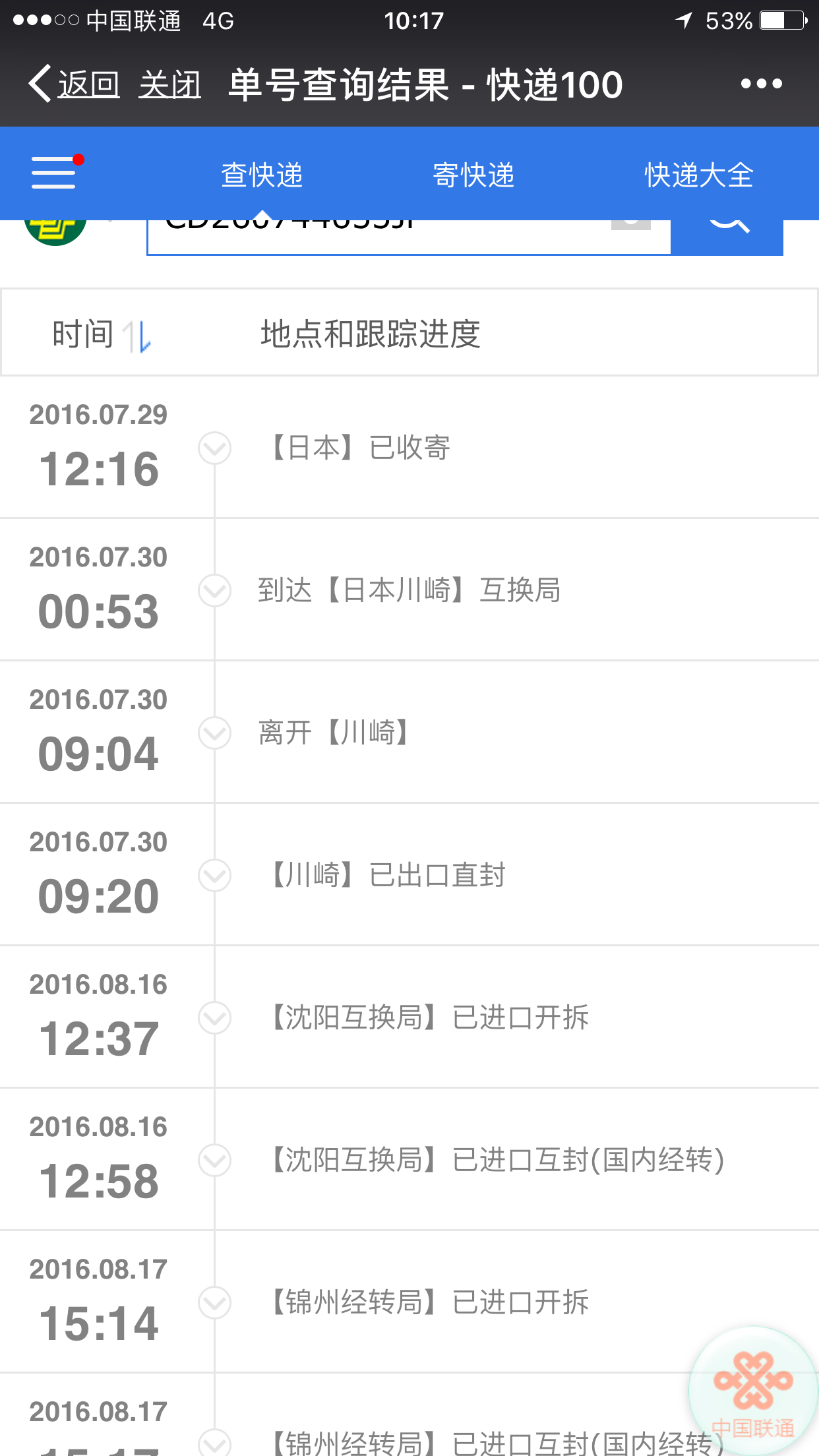The image size is (819, 1456).
Task: Open the hamburger side menu
Action: (x=54, y=173)
